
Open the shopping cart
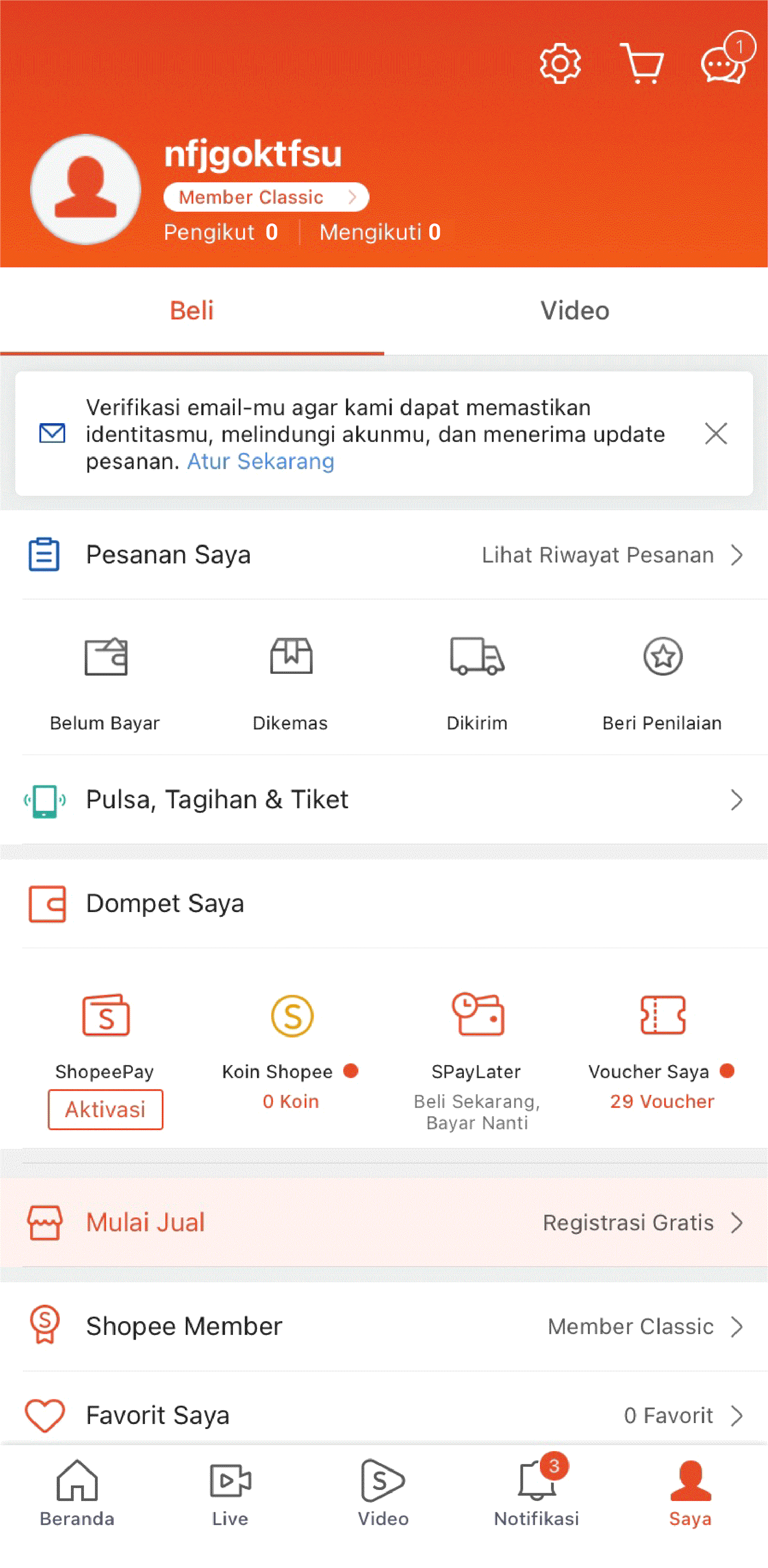click(x=642, y=64)
